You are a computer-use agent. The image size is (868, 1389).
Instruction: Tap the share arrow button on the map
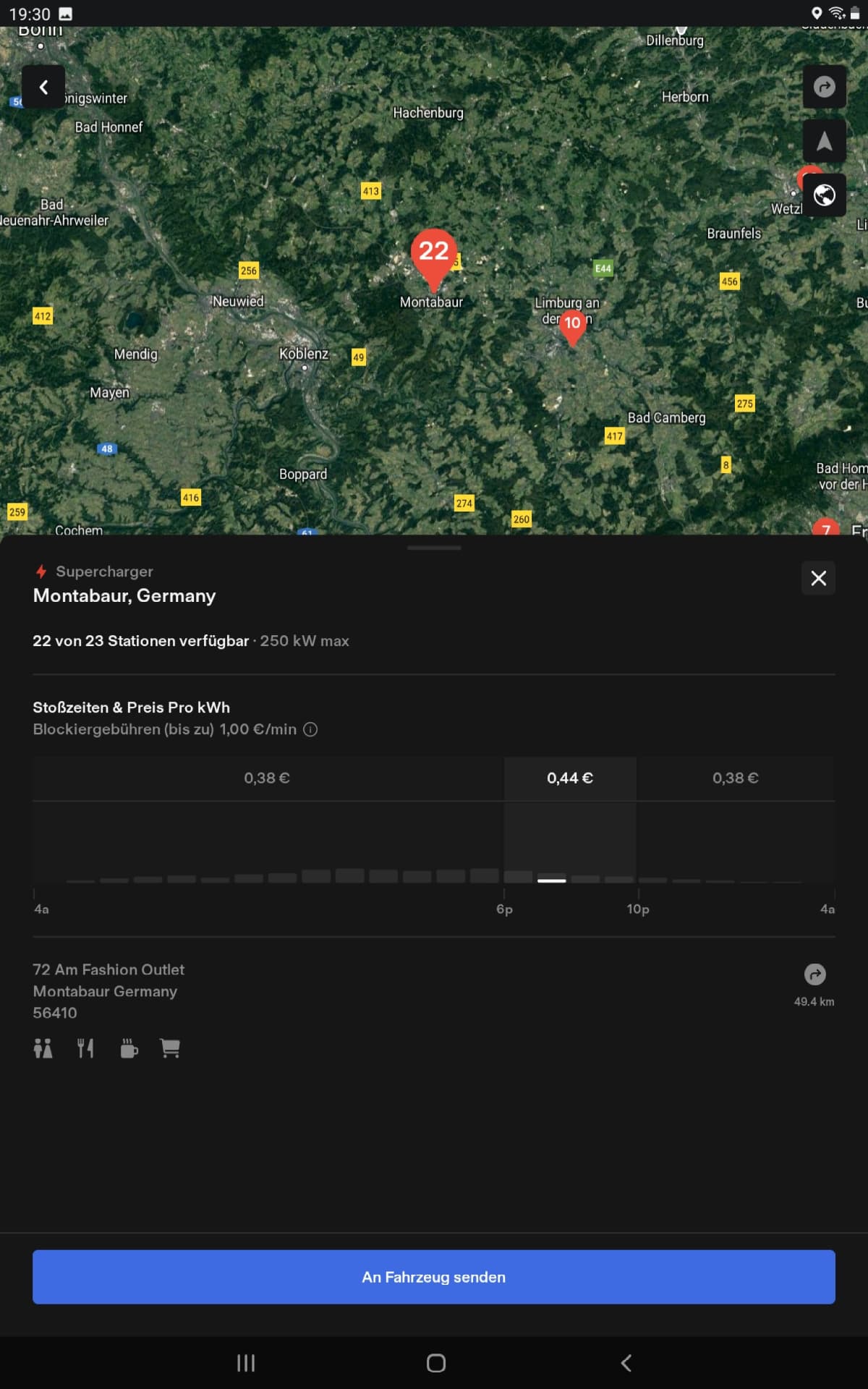[x=824, y=87]
